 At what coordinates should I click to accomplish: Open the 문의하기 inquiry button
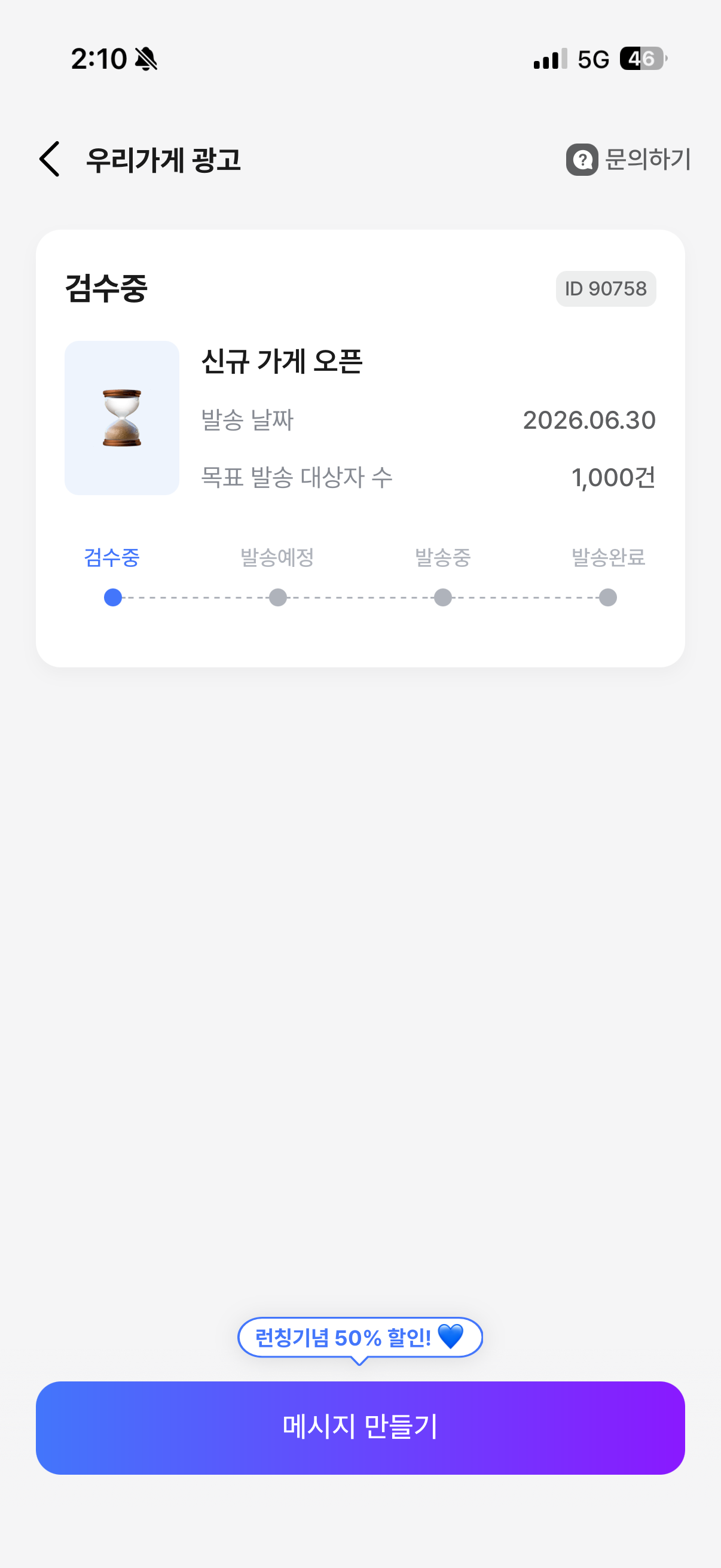pyautogui.click(x=628, y=160)
